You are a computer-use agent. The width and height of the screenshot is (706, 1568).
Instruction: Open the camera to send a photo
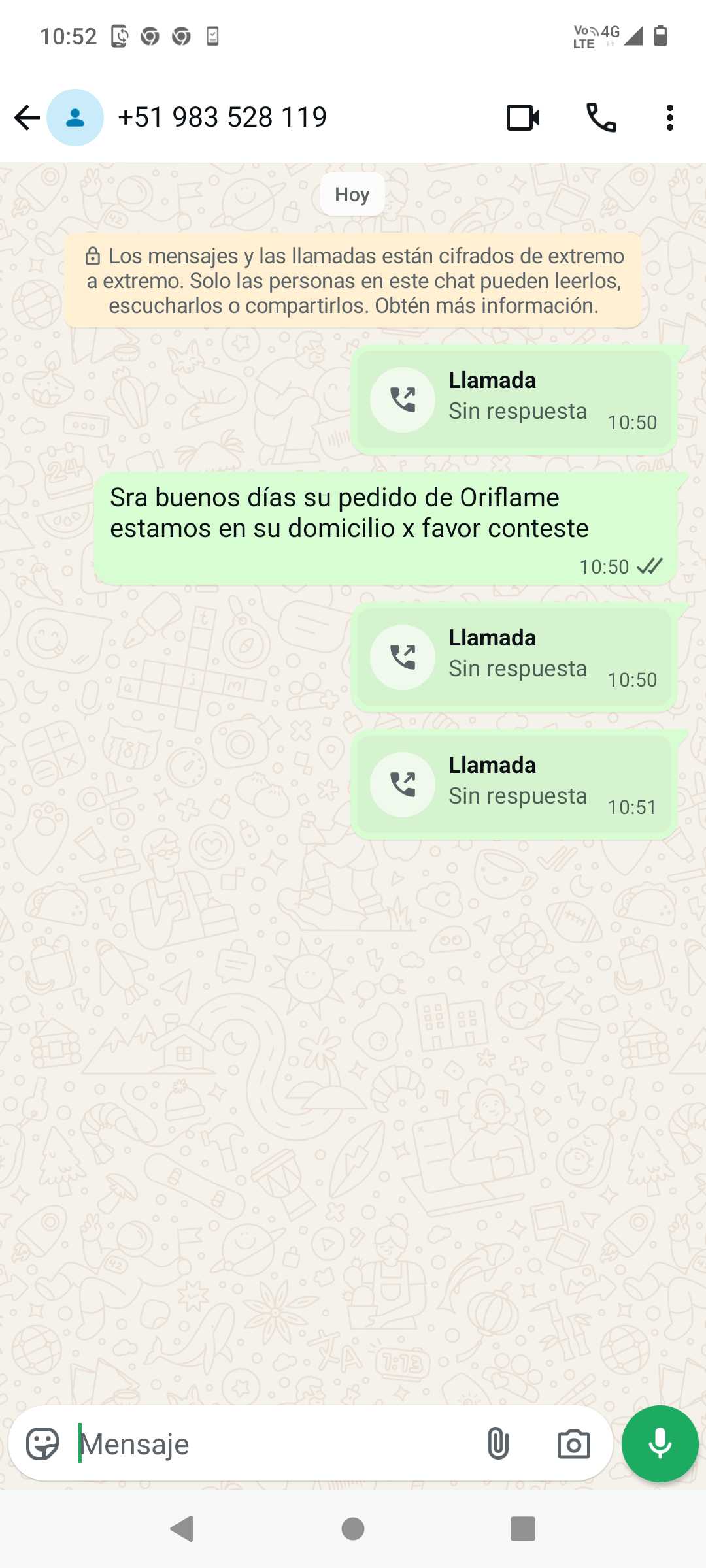point(573,1444)
